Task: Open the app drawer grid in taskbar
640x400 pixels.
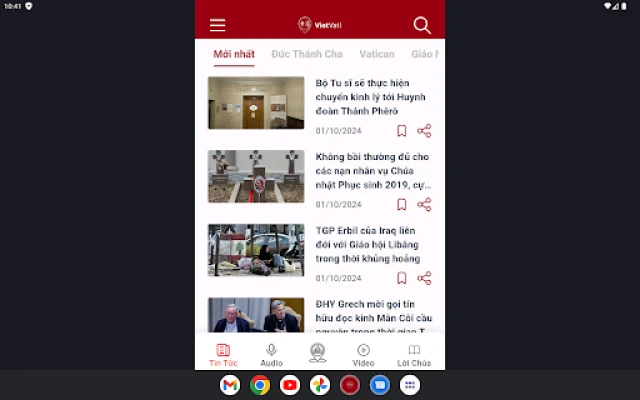Action: 410,385
